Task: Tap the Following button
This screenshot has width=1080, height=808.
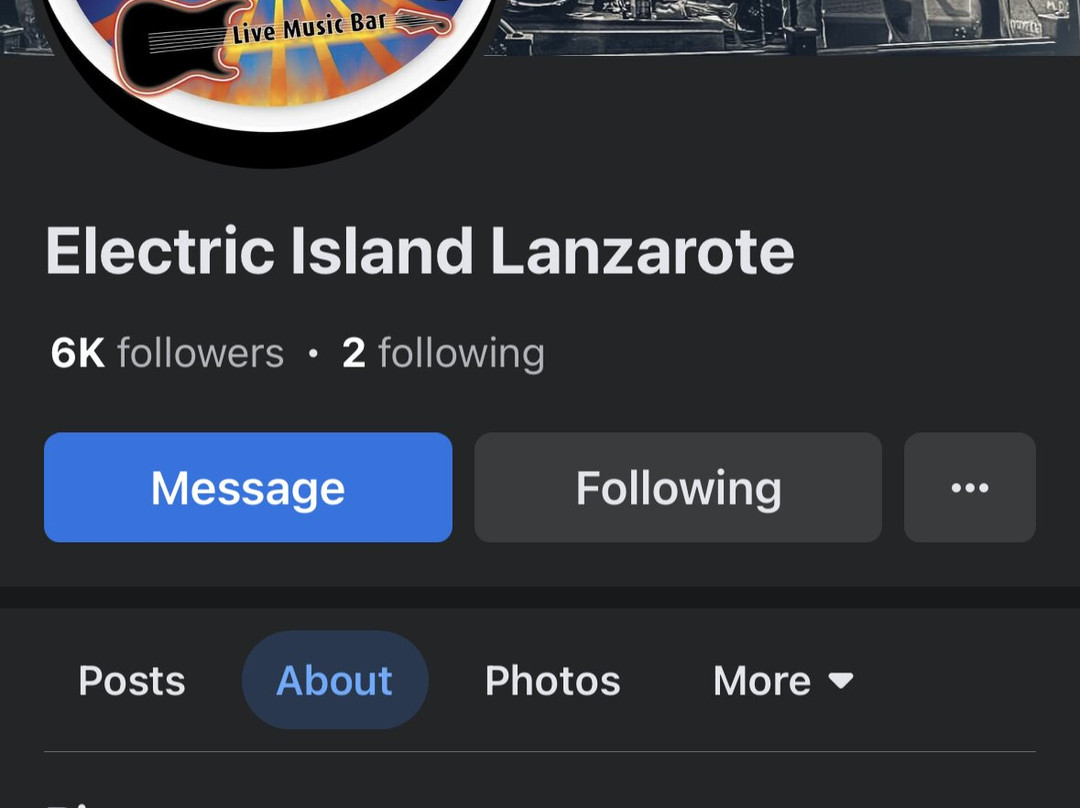Action: pos(678,488)
